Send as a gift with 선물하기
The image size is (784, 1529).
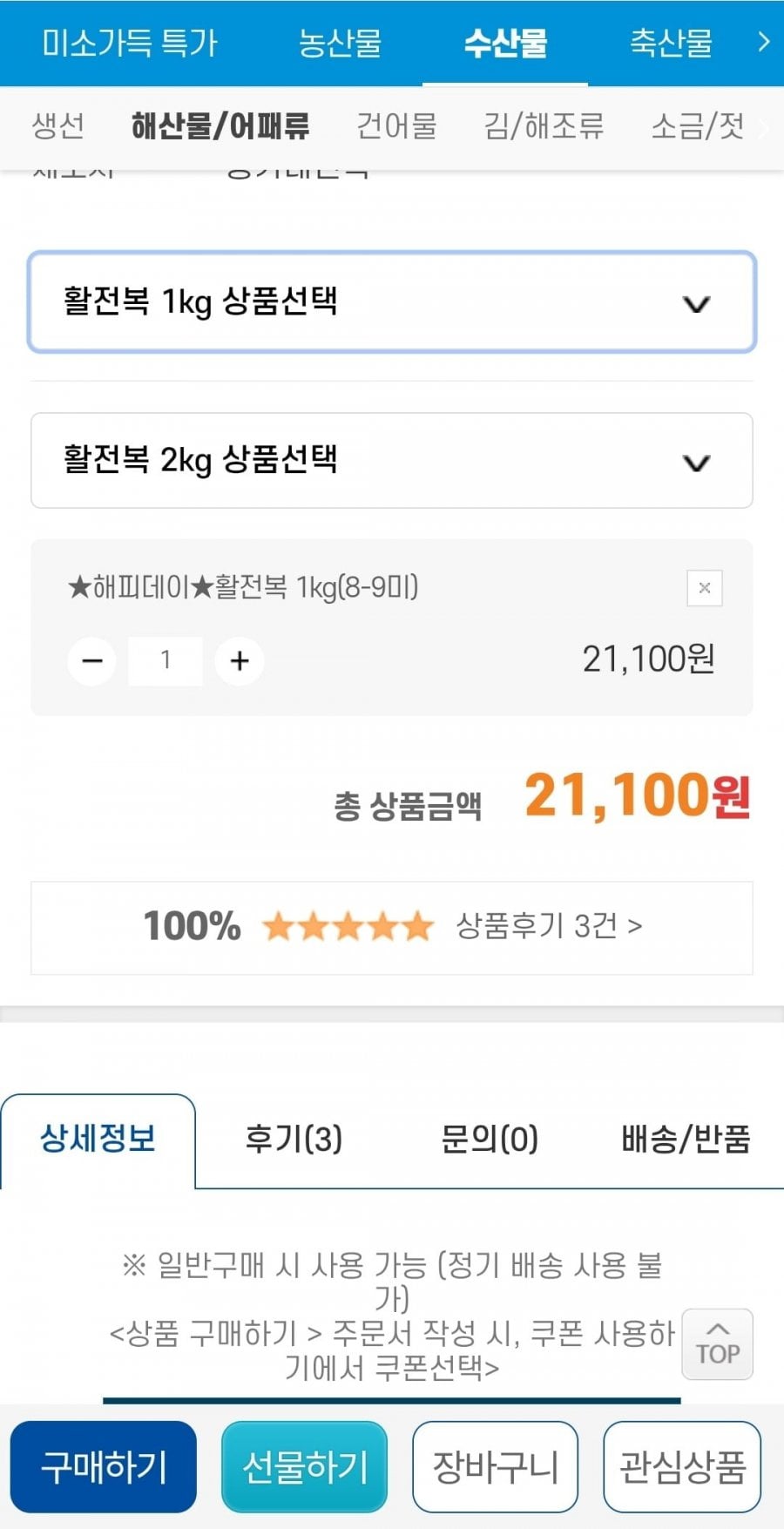(305, 1467)
